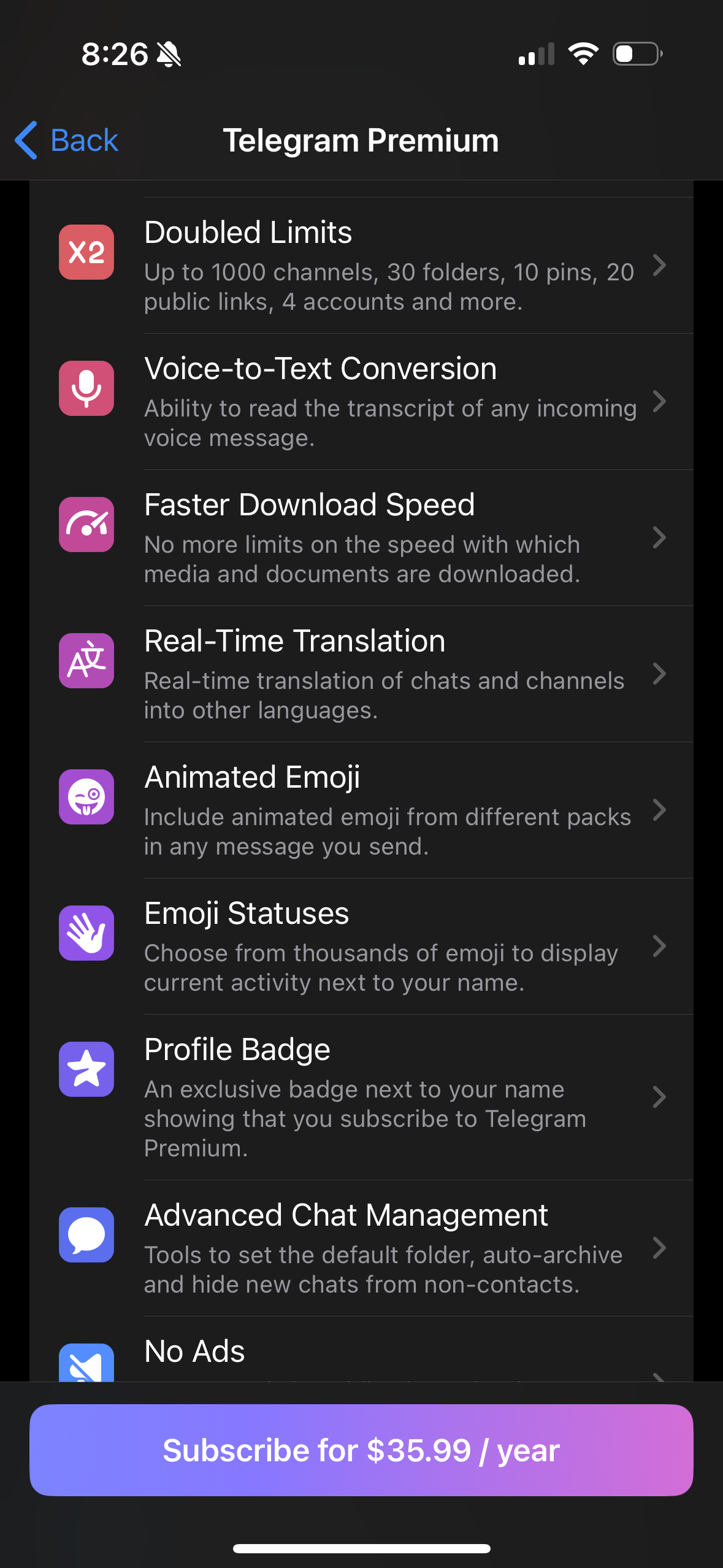Click the muted notifications bell in the status bar
The height and width of the screenshot is (1568, 723).
167,54
